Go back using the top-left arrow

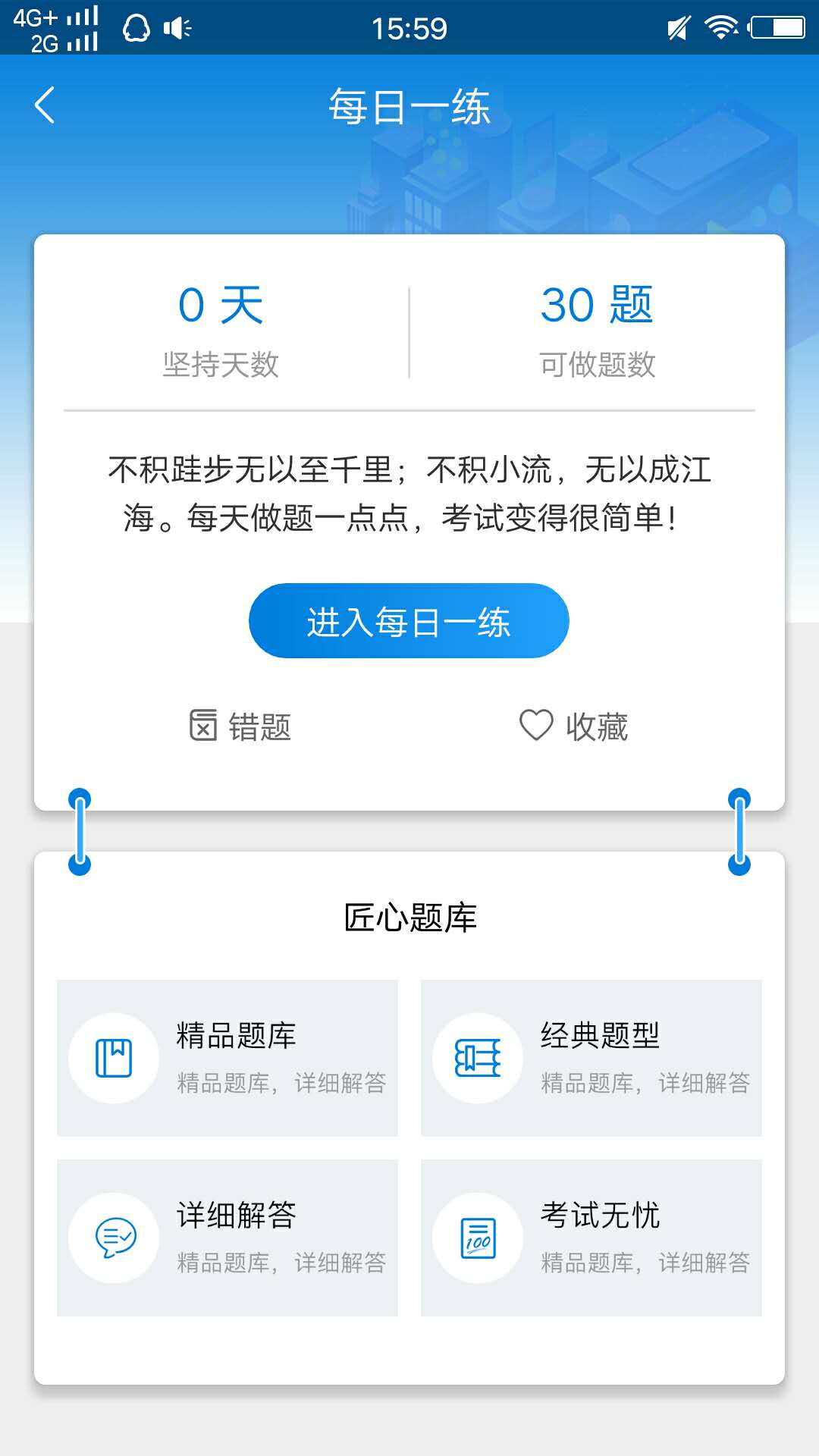click(x=45, y=105)
